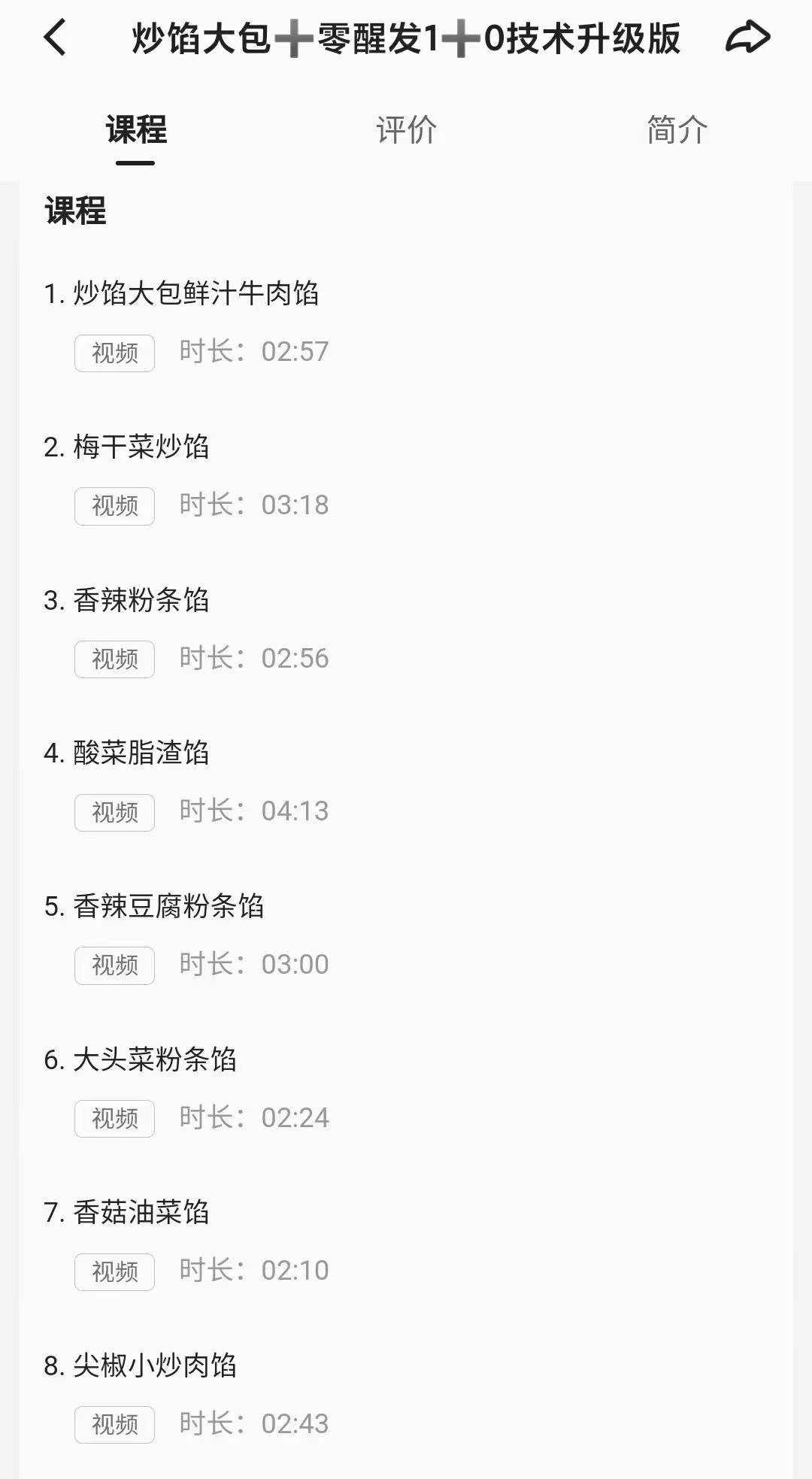The height and width of the screenshot is (1479, 812).
Task: Tap the 视频 badge under 炒馅大包鲜汁牛肉馅
Action: pyautogui.click(x=114, y=352)
